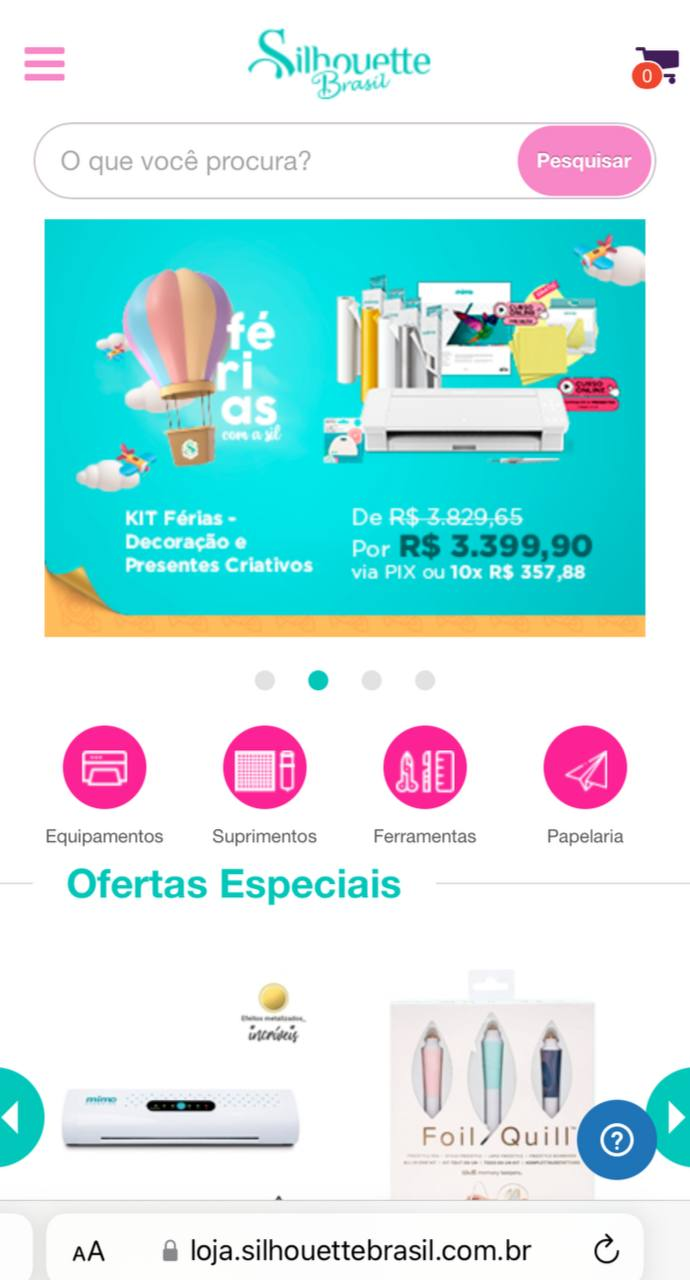This screenshot has height=1280, width=690.
Task: Open the Suprimentos category
Action: [x=264, y=768]
